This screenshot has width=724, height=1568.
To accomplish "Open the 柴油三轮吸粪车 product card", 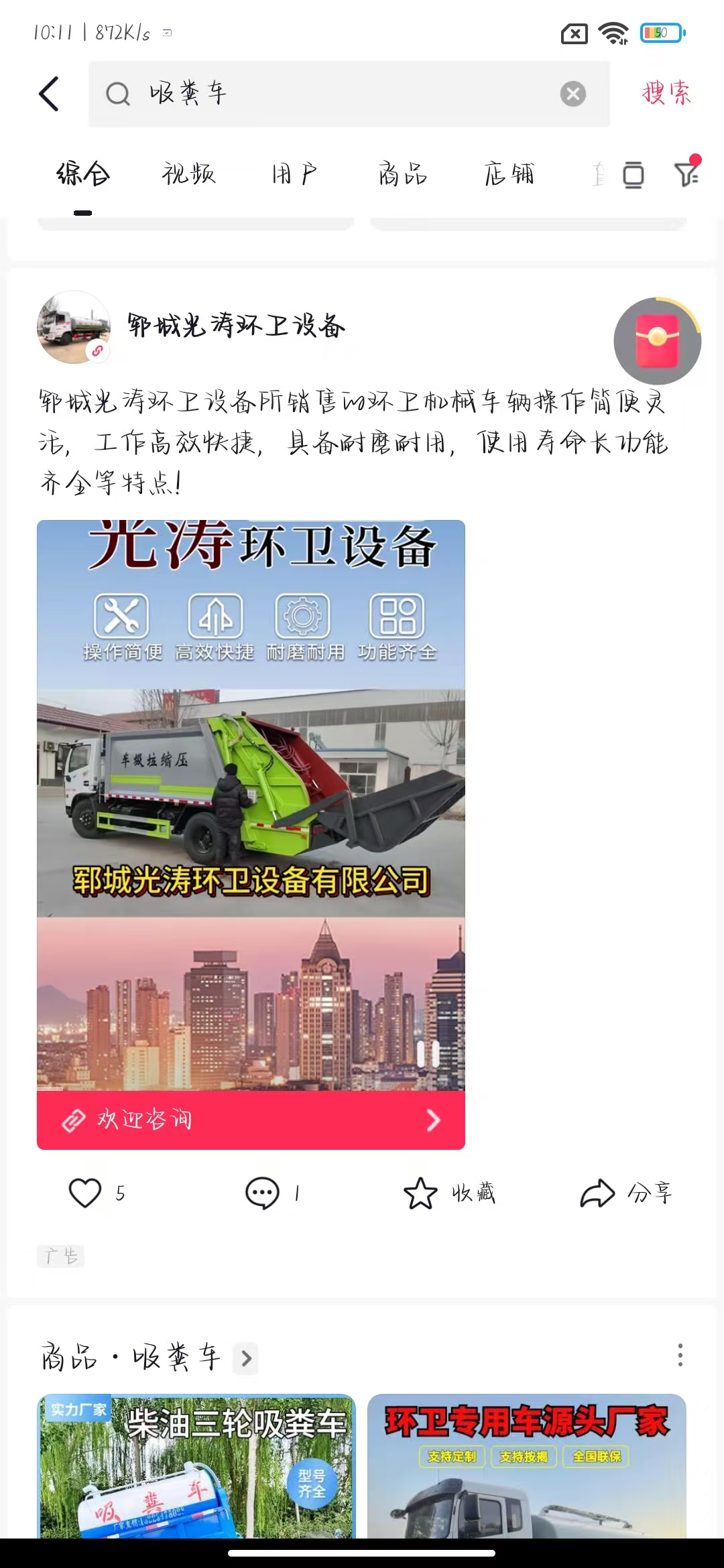I will [196, 1466].
